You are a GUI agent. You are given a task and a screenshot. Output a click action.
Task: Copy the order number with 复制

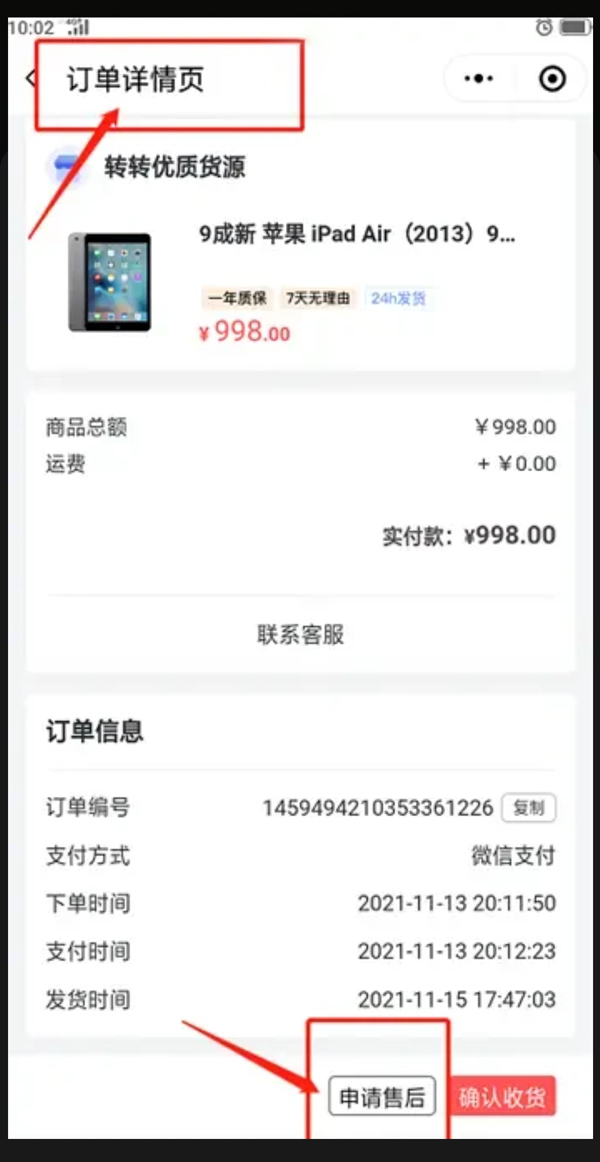(x=528, y=808)
